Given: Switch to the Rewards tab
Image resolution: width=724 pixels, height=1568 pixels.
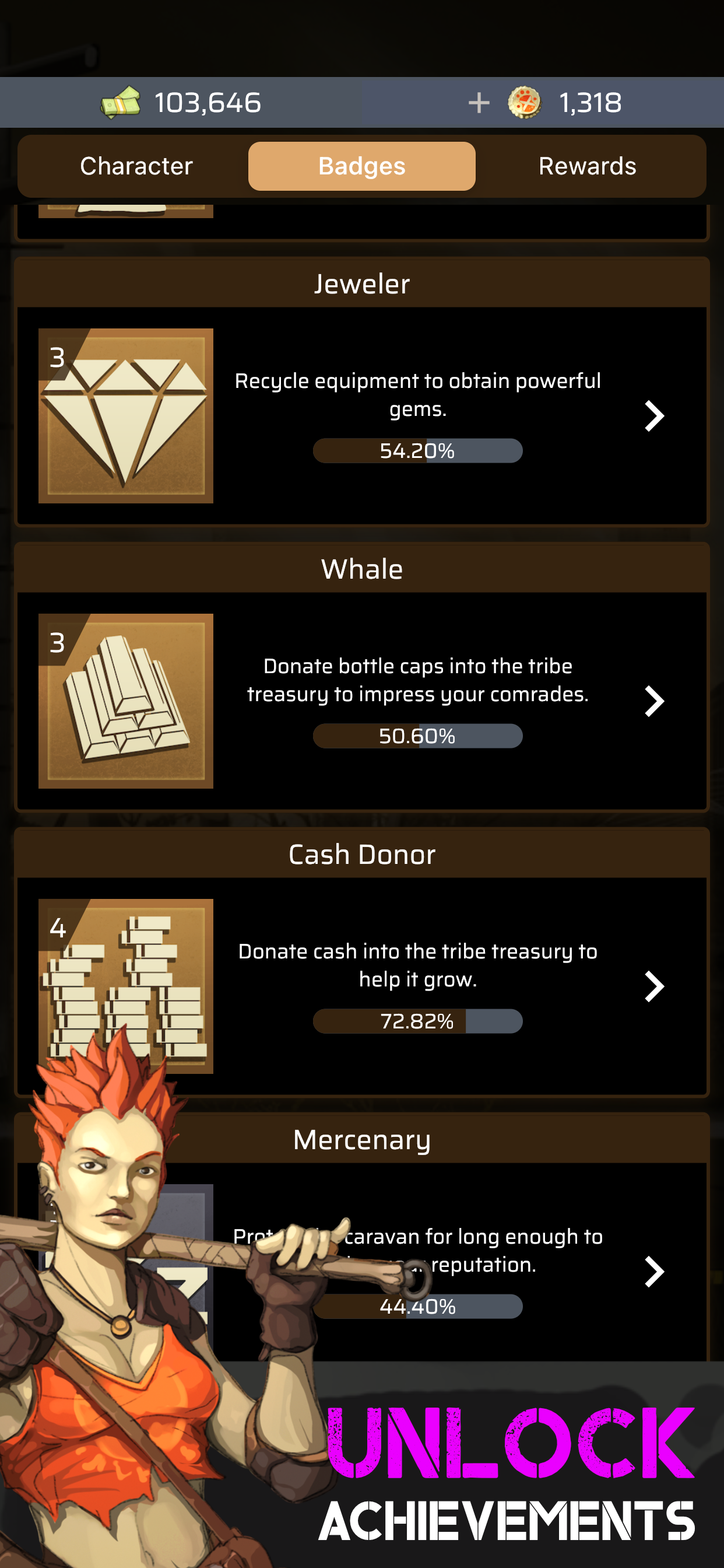Looking at the screenshot, I should pos(588,166).
